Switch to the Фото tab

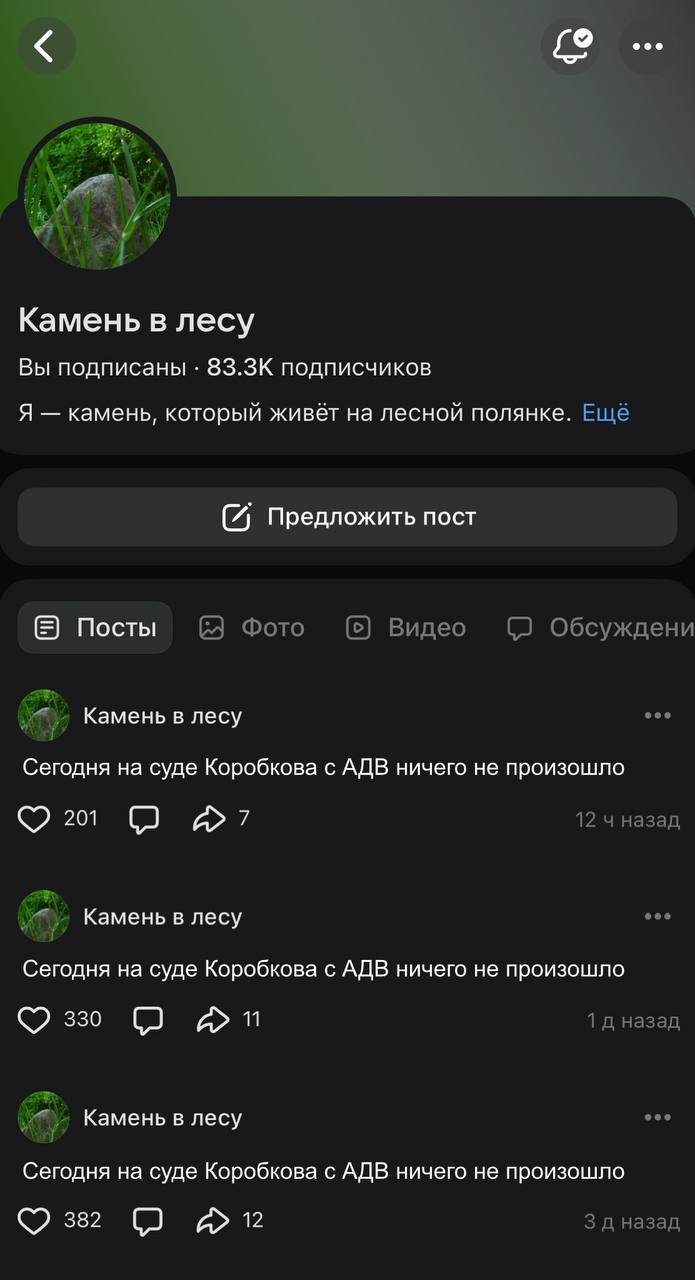coord(252,627)
